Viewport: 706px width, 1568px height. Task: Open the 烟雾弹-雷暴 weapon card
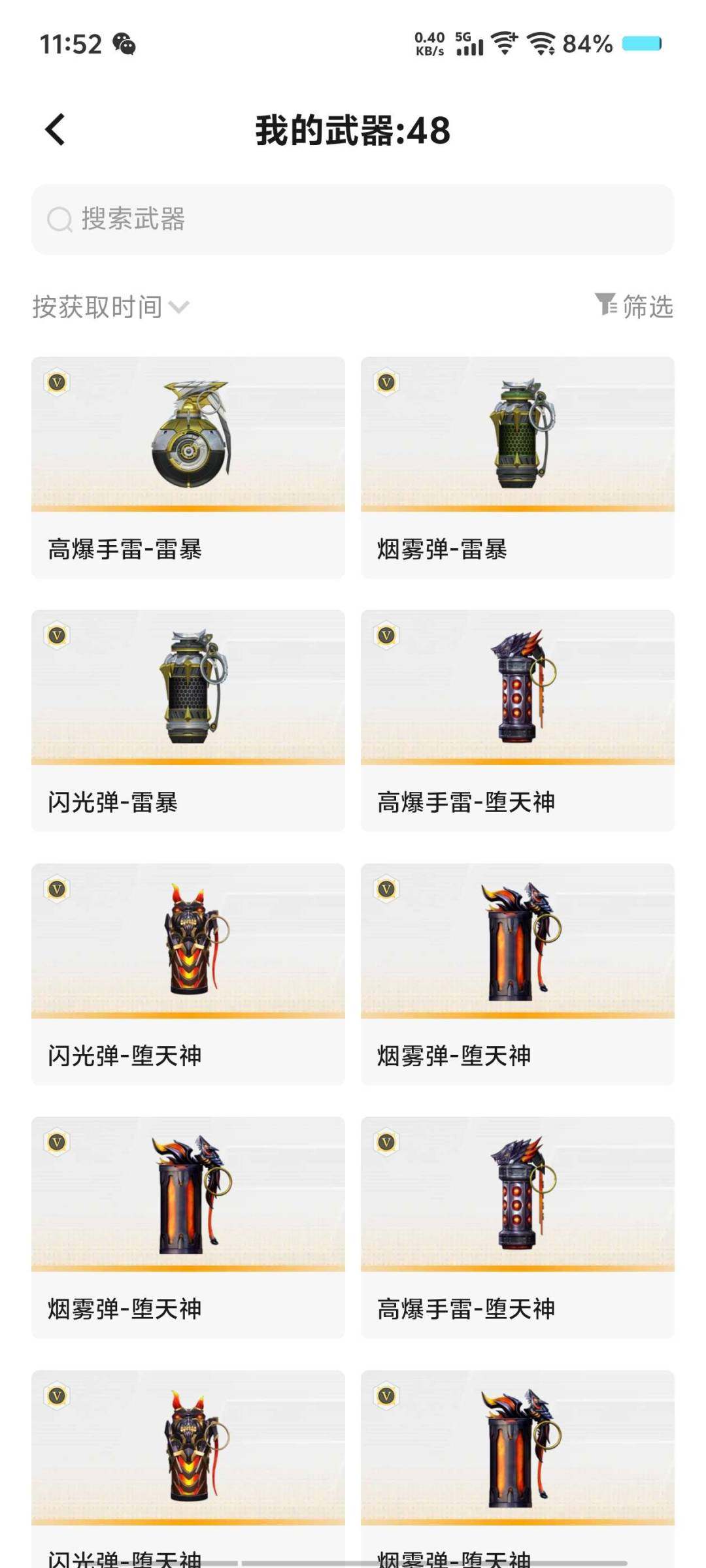[x=517, y=465]
